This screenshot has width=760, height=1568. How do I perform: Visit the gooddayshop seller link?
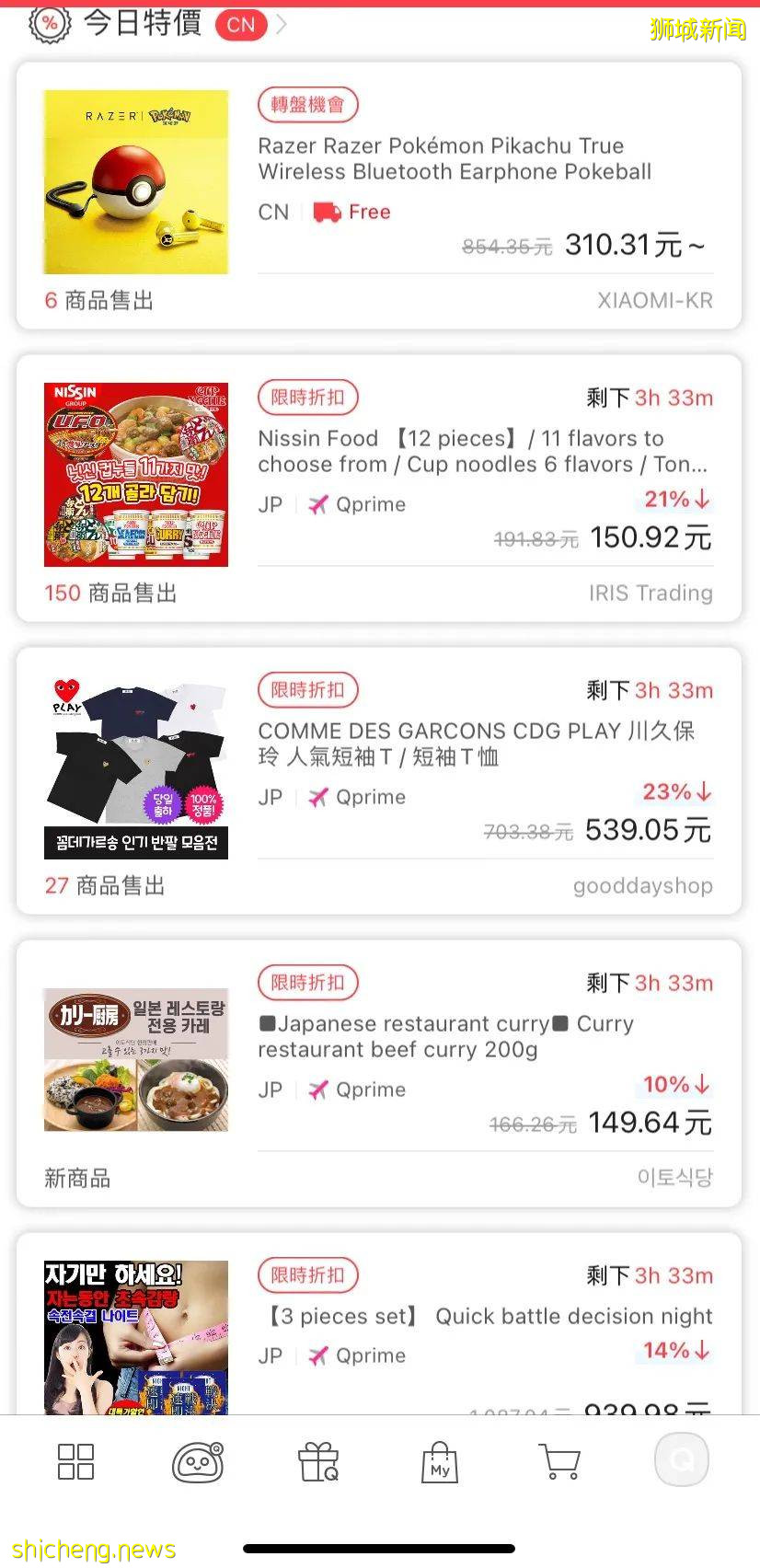point(642,886)
